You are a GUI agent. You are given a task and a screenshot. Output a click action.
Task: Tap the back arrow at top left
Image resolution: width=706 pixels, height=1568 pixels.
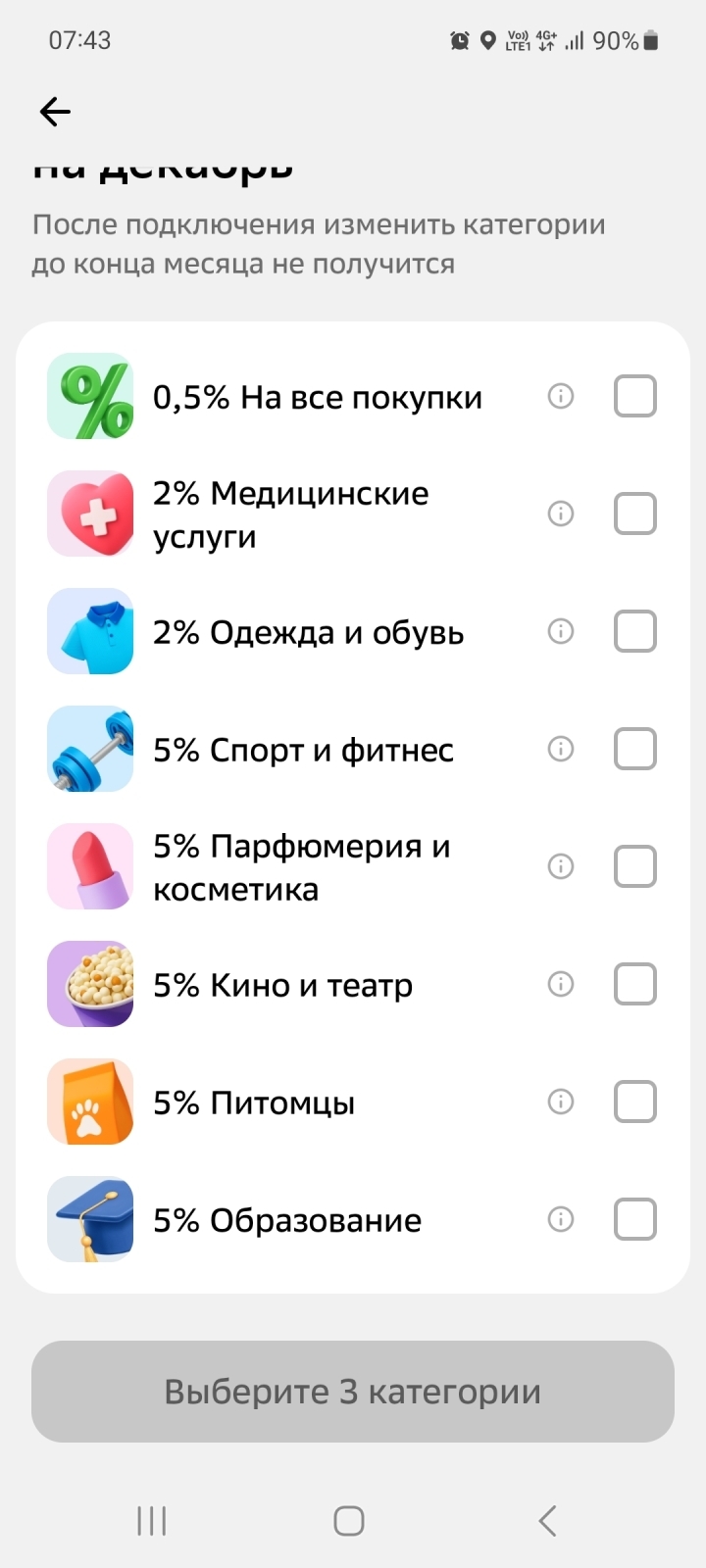tap(54, 112)
